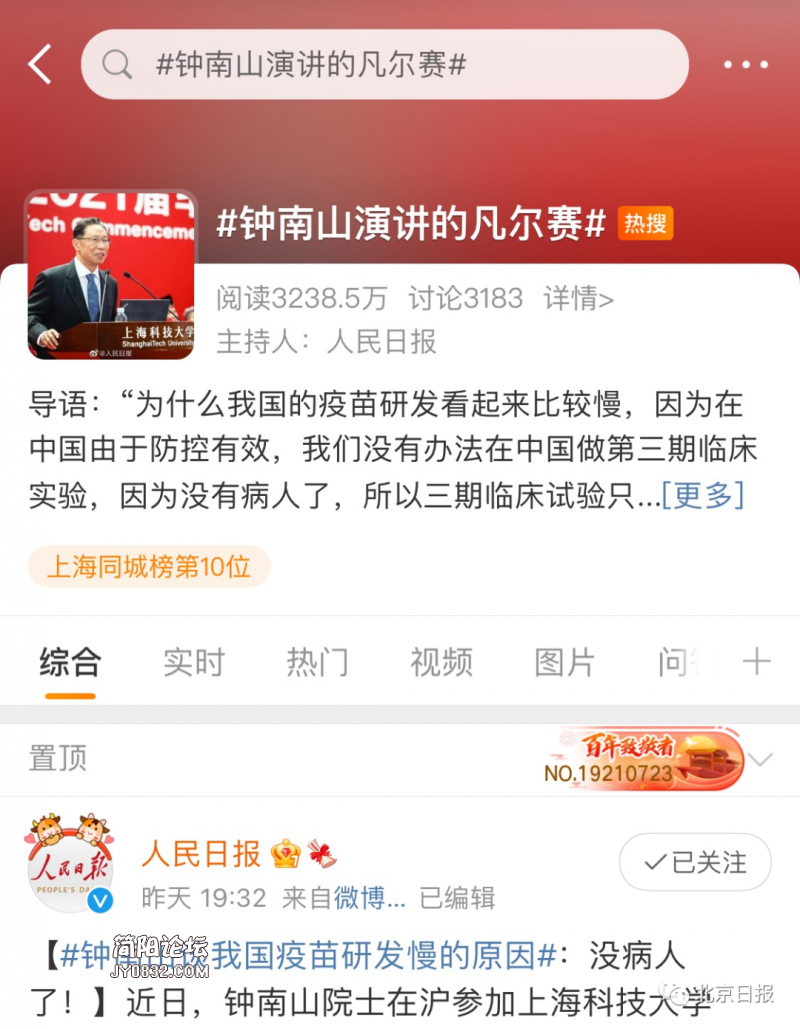The width and height of the screenshot is (800, 1029).
Task: Open 人民日报 profile avatar
Action: click(70, 863)
